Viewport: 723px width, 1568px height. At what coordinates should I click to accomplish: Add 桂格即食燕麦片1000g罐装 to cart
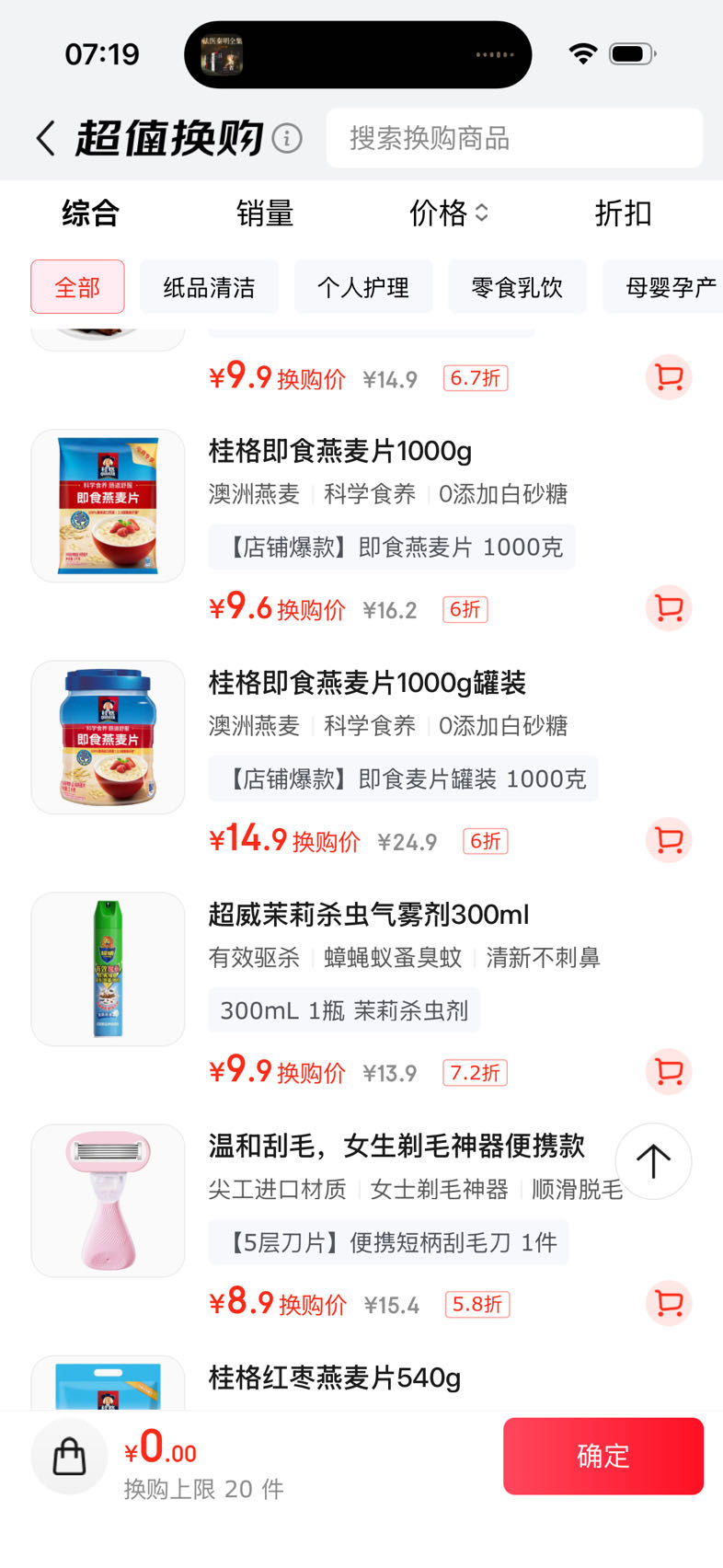click(669, 840)
